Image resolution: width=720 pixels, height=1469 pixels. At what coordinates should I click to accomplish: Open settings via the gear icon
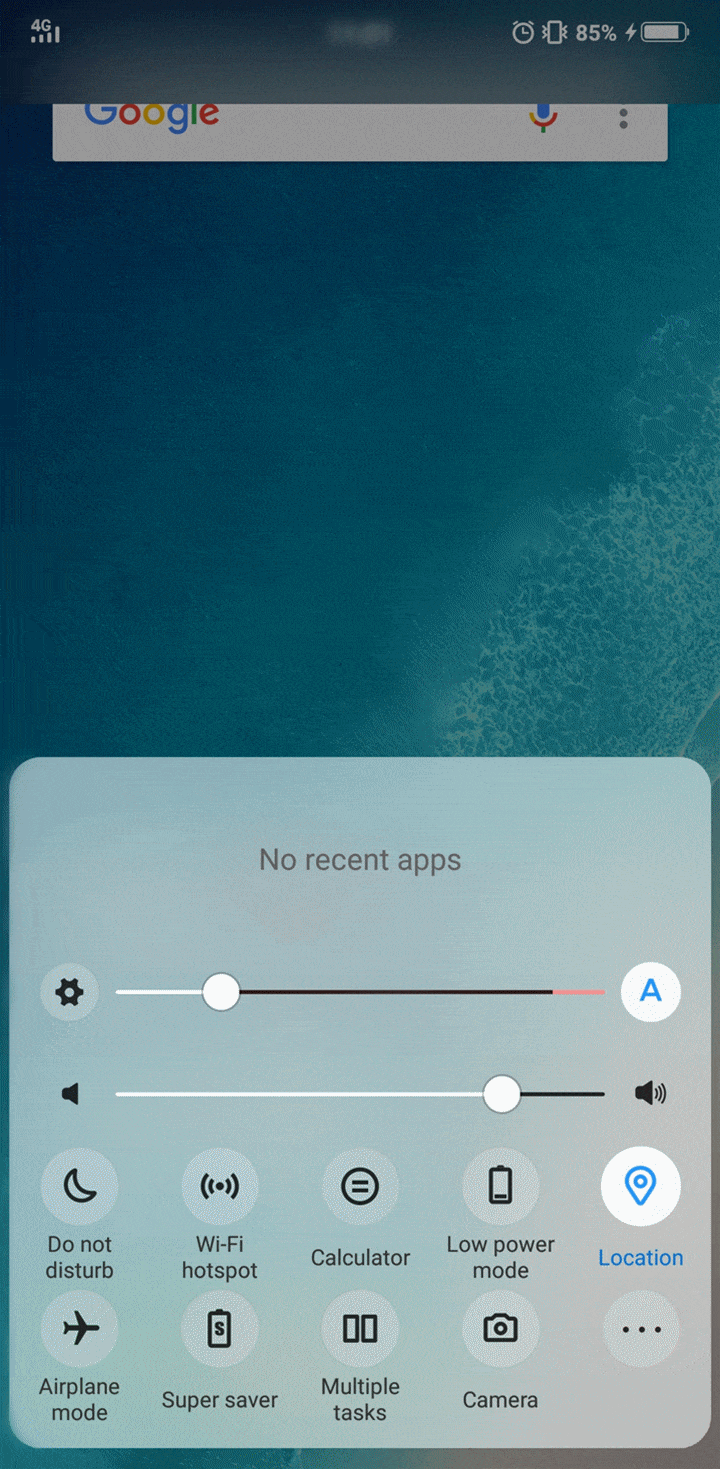click(69, 992)
